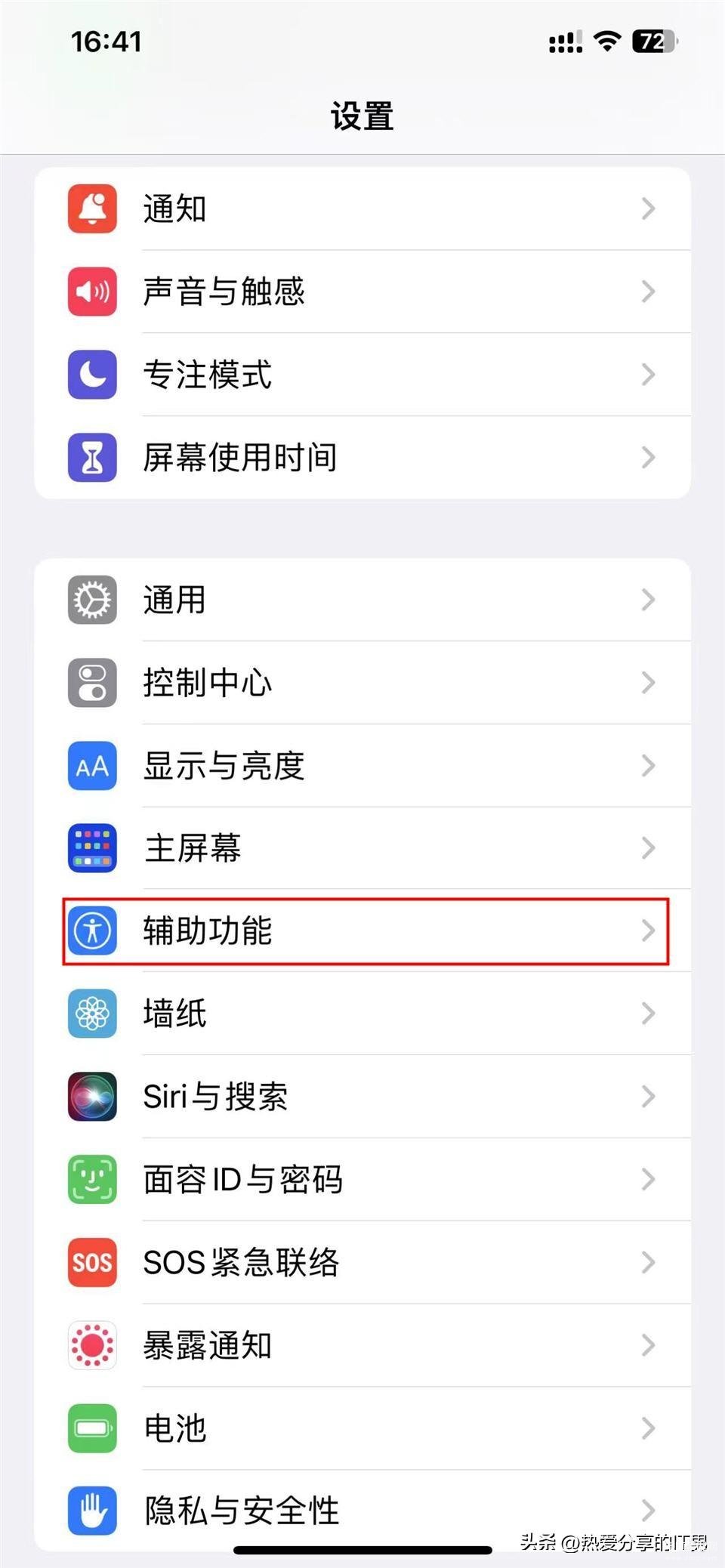Viewport: 725px width, 1568px height.
Task: Tap the 辅助功能 row
Action: pos(362,931)
